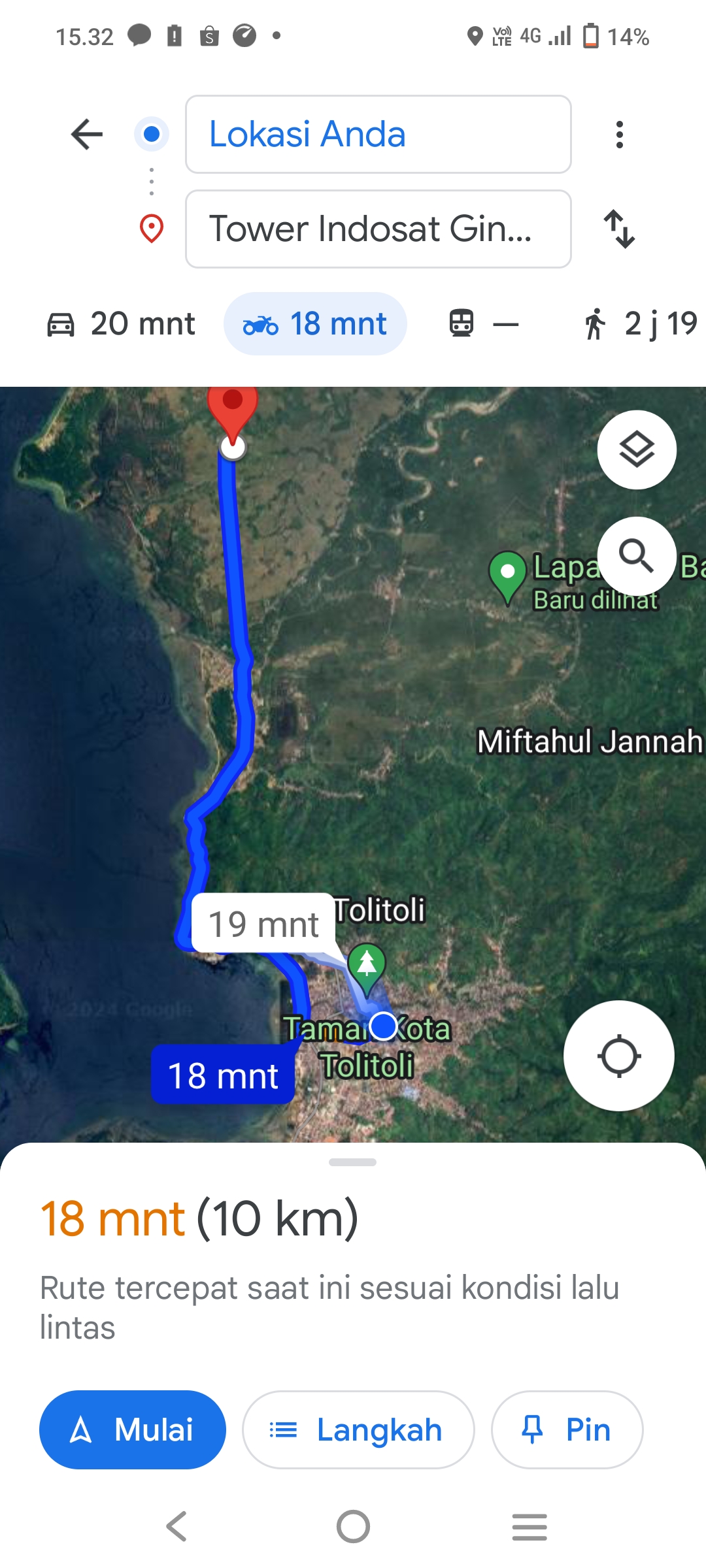Screen dimensions: 706x1568
Task: Go back using the top arrow
Action: pos(87,135)
